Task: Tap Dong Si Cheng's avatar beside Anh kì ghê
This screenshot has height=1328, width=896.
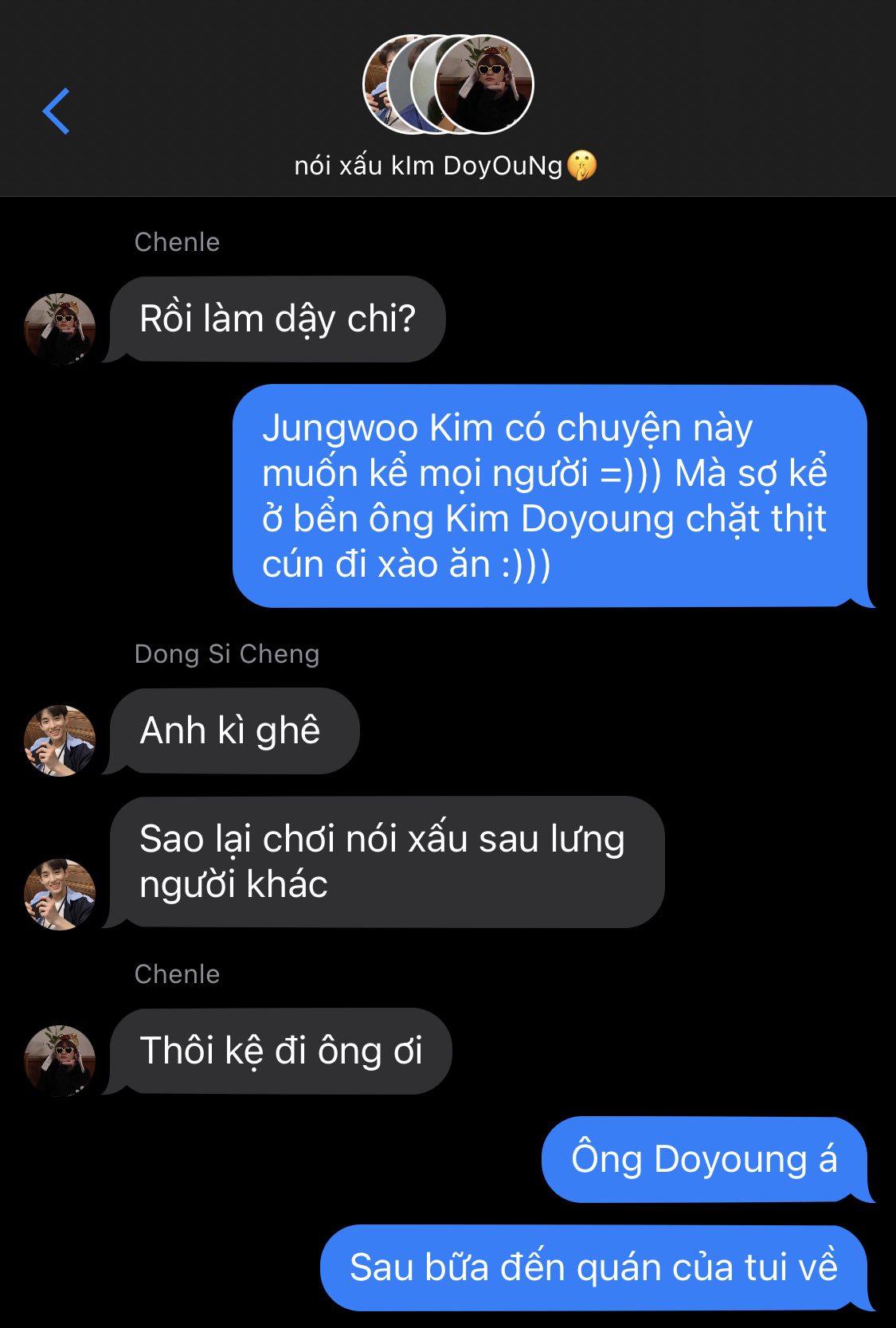Action: click(60, 740)
